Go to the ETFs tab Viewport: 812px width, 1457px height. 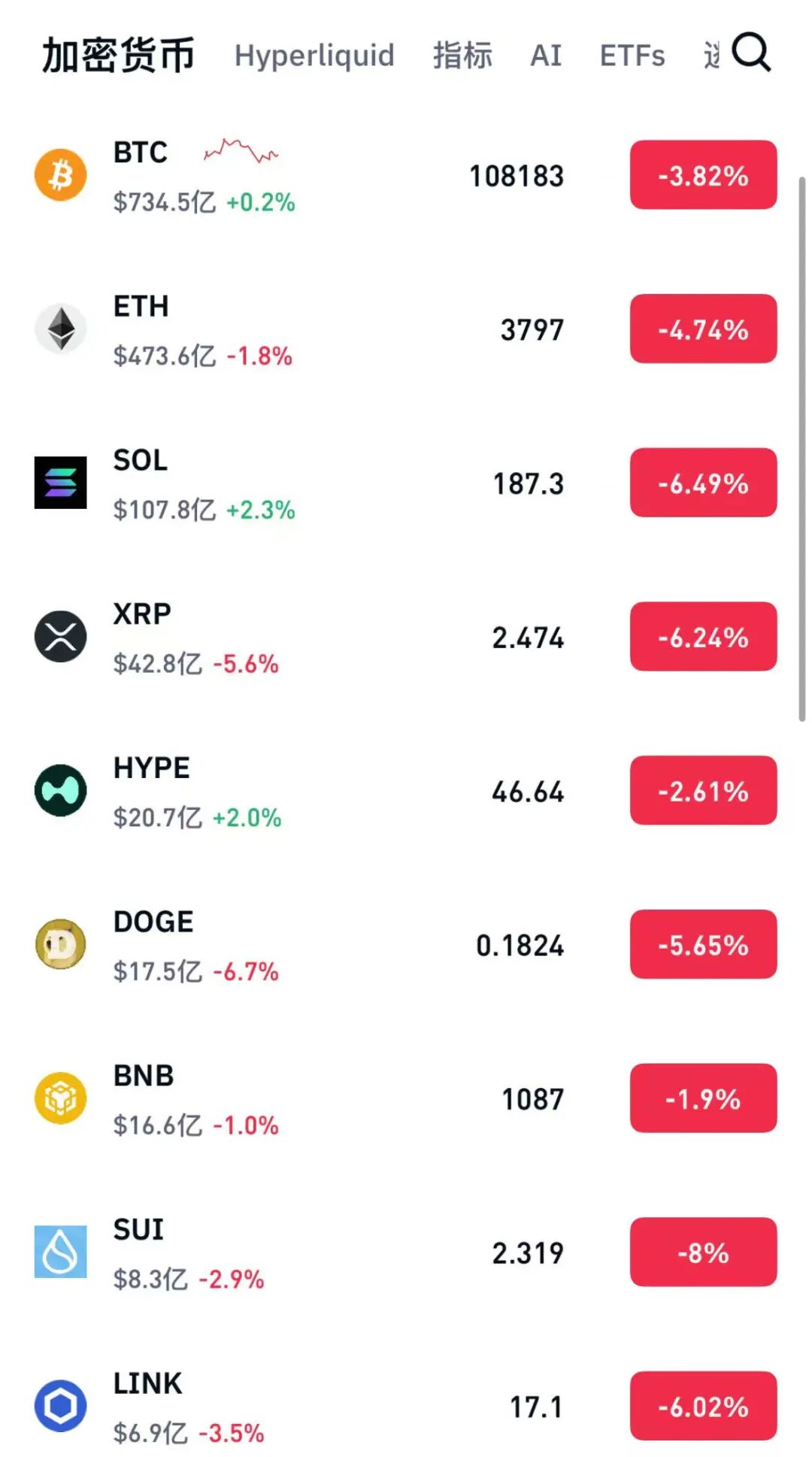click(632, 56)
